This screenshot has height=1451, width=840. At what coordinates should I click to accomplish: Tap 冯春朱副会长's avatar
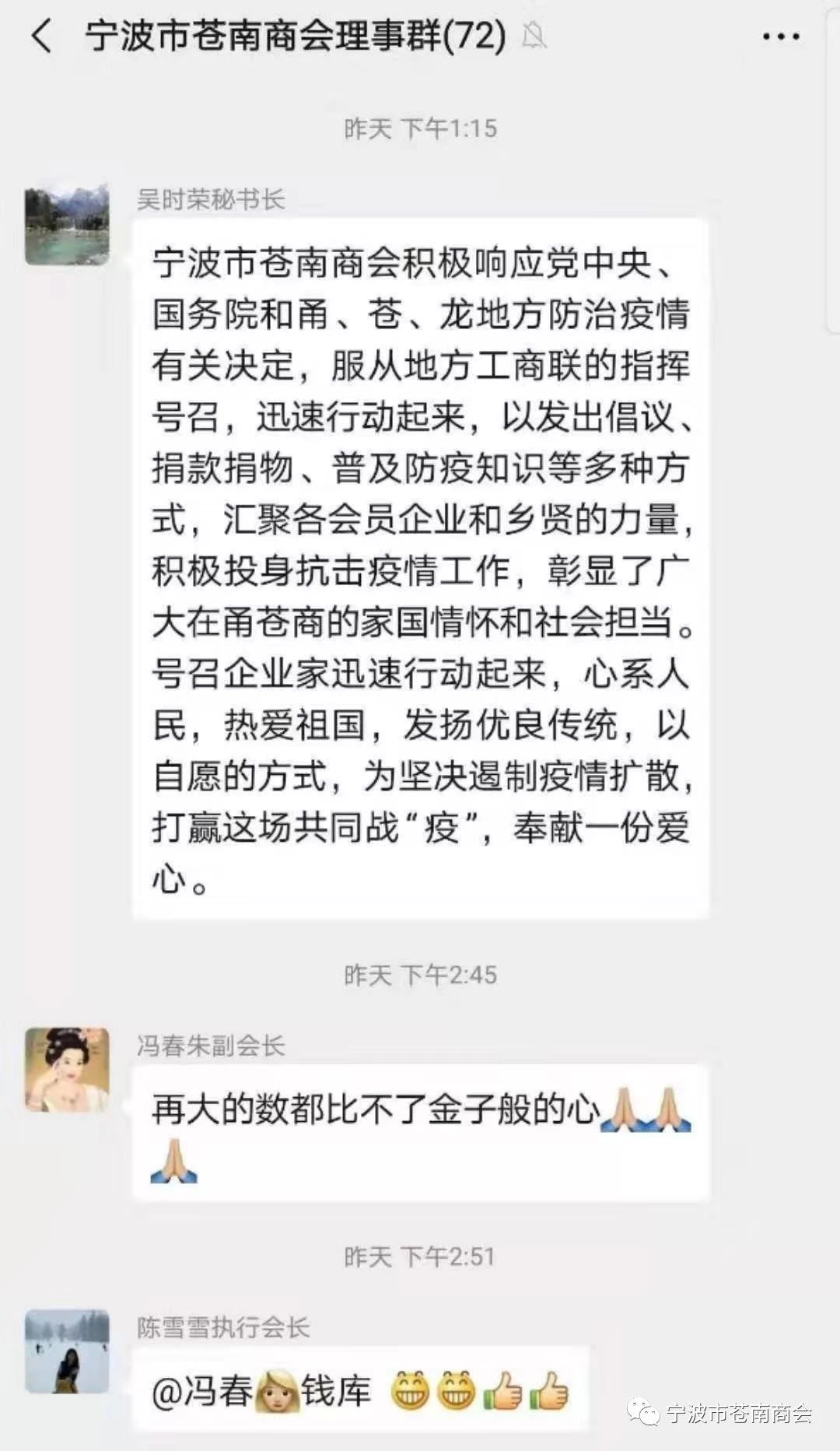67,1069
